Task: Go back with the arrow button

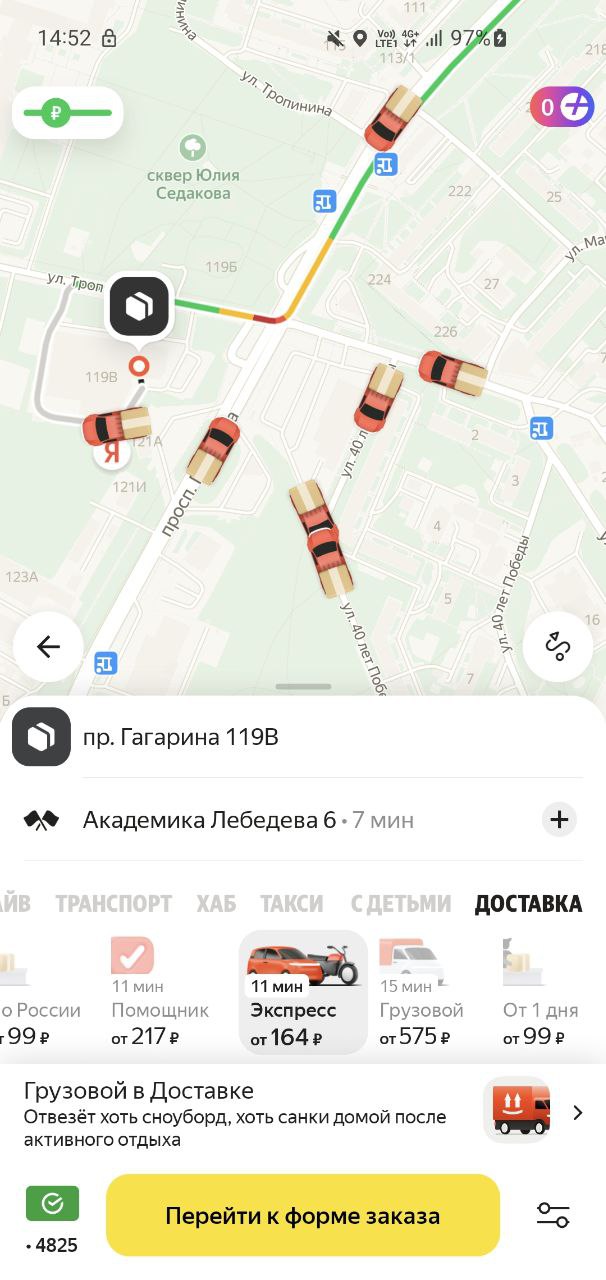Action: pyautogui.click(x=48, y=647)
